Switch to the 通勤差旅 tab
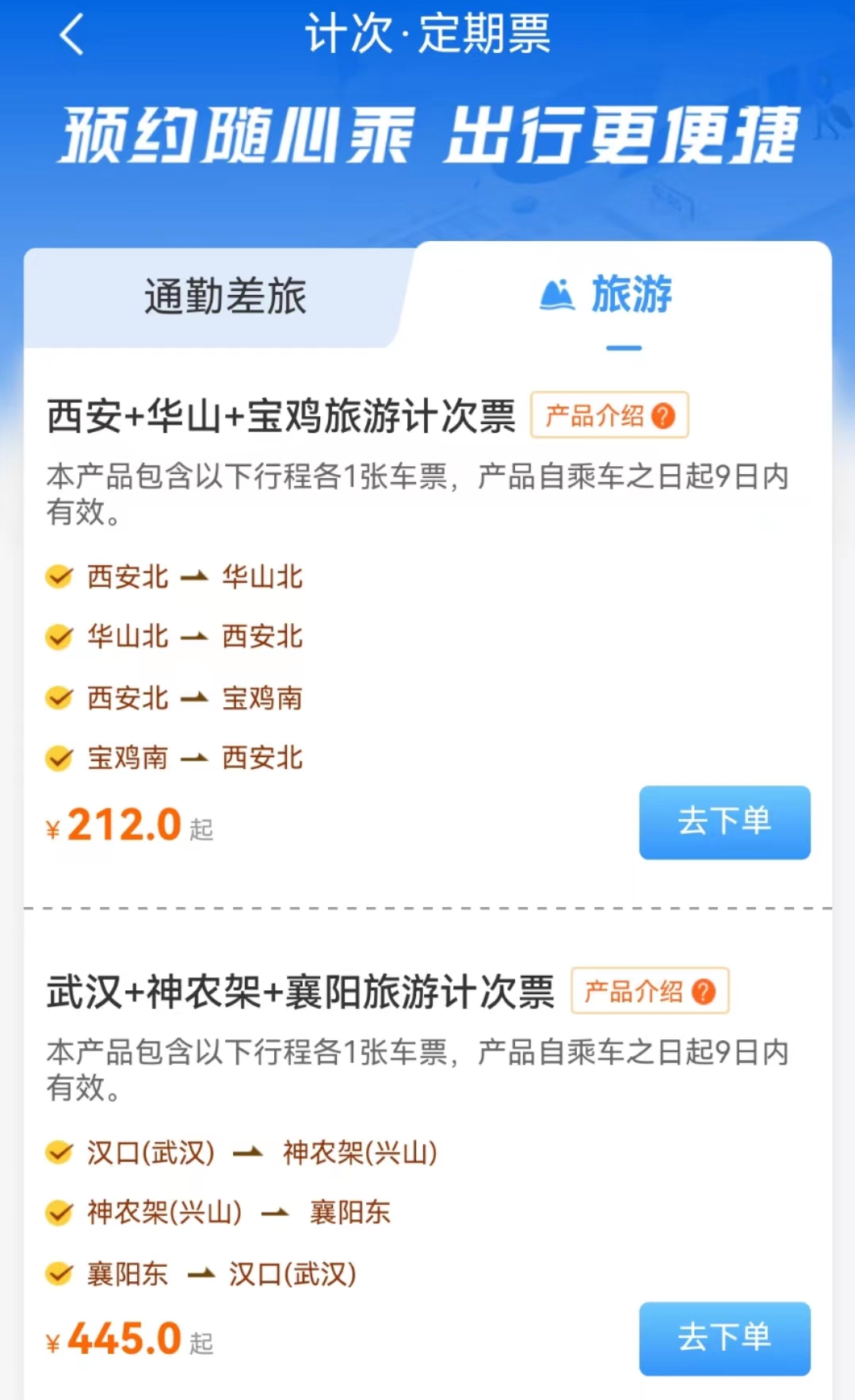 [224, 296]
